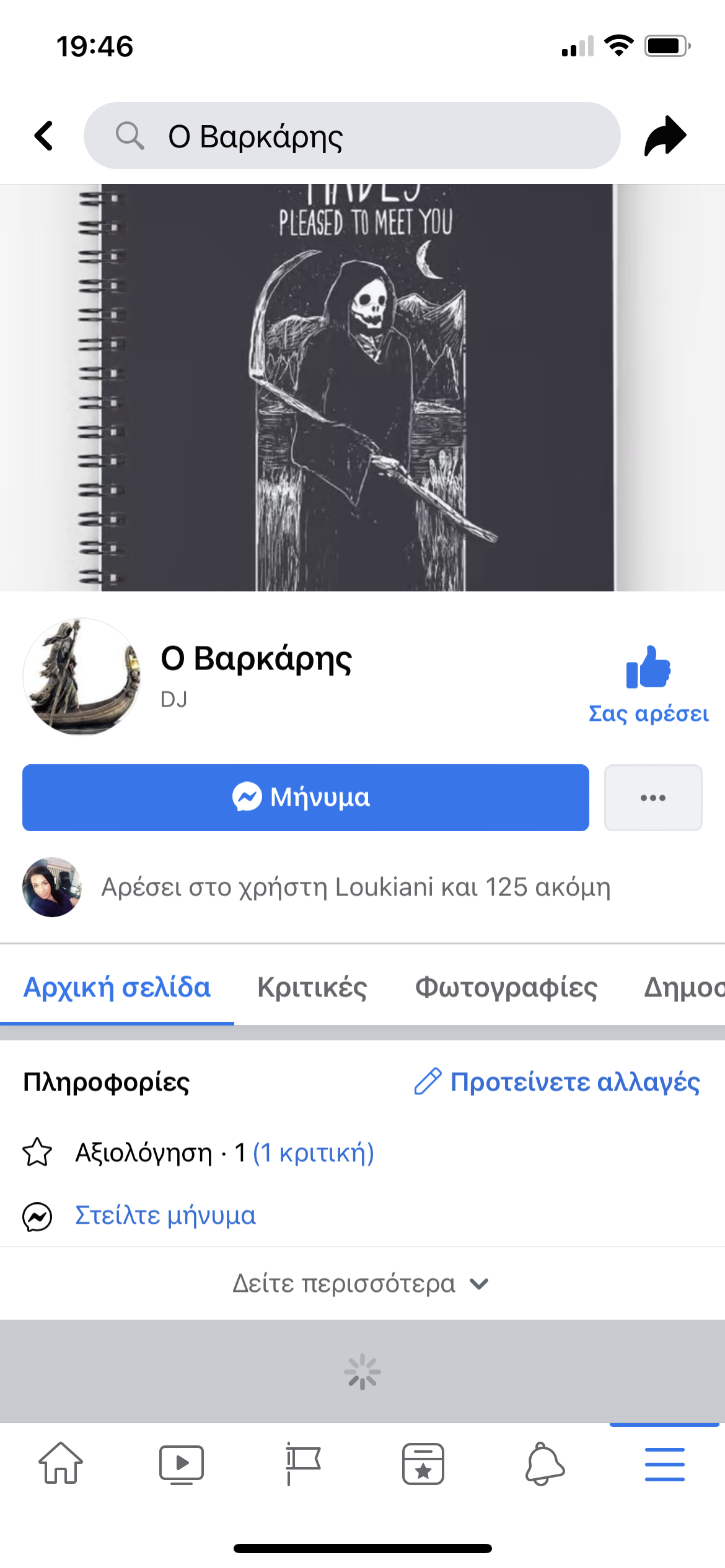The image size is (725, 1568).
Task: Expand Δείτε περισσότερα for more info
Action: tap(361, 1284)
